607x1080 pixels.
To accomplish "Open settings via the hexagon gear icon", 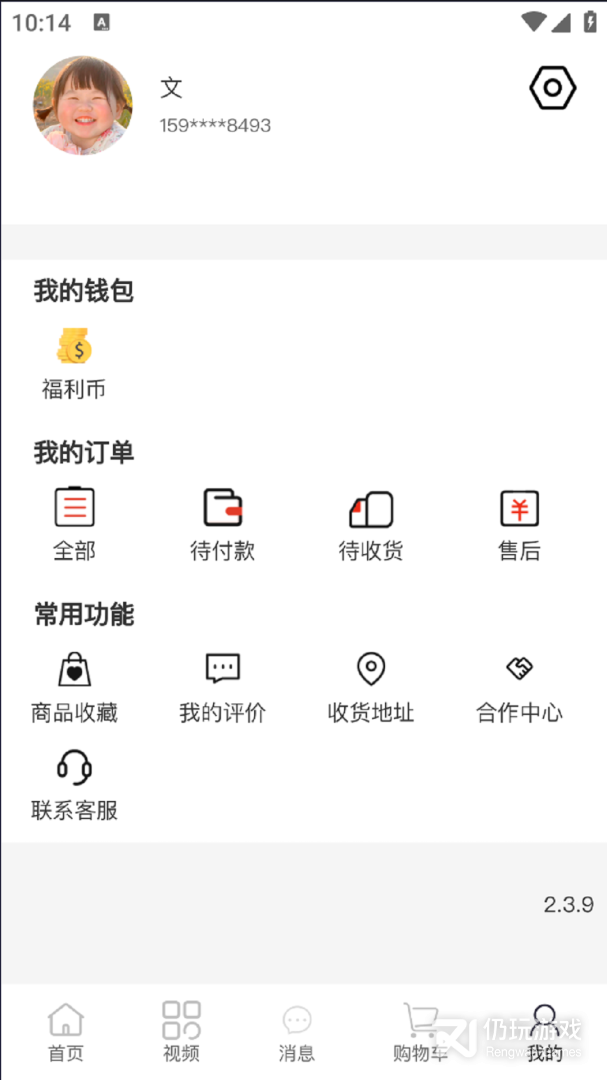I will coord(552,89).
